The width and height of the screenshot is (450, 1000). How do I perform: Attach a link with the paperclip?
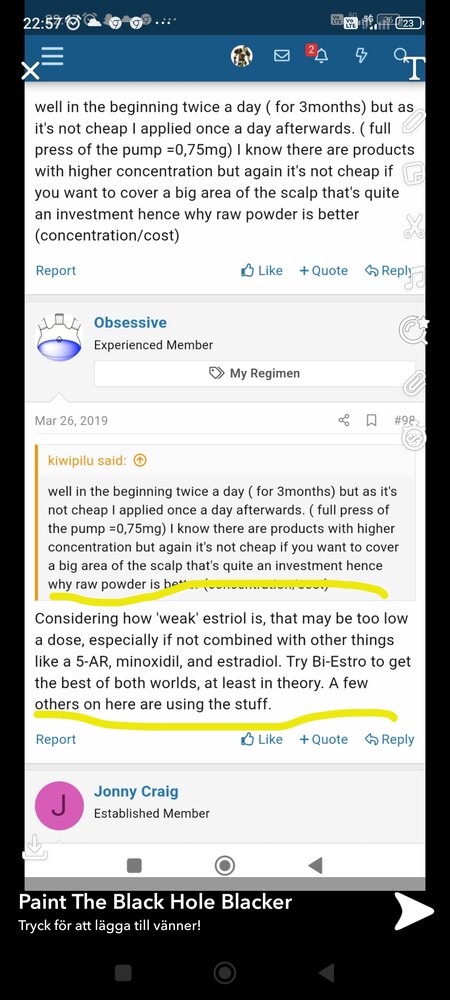(x=414, y=384)
